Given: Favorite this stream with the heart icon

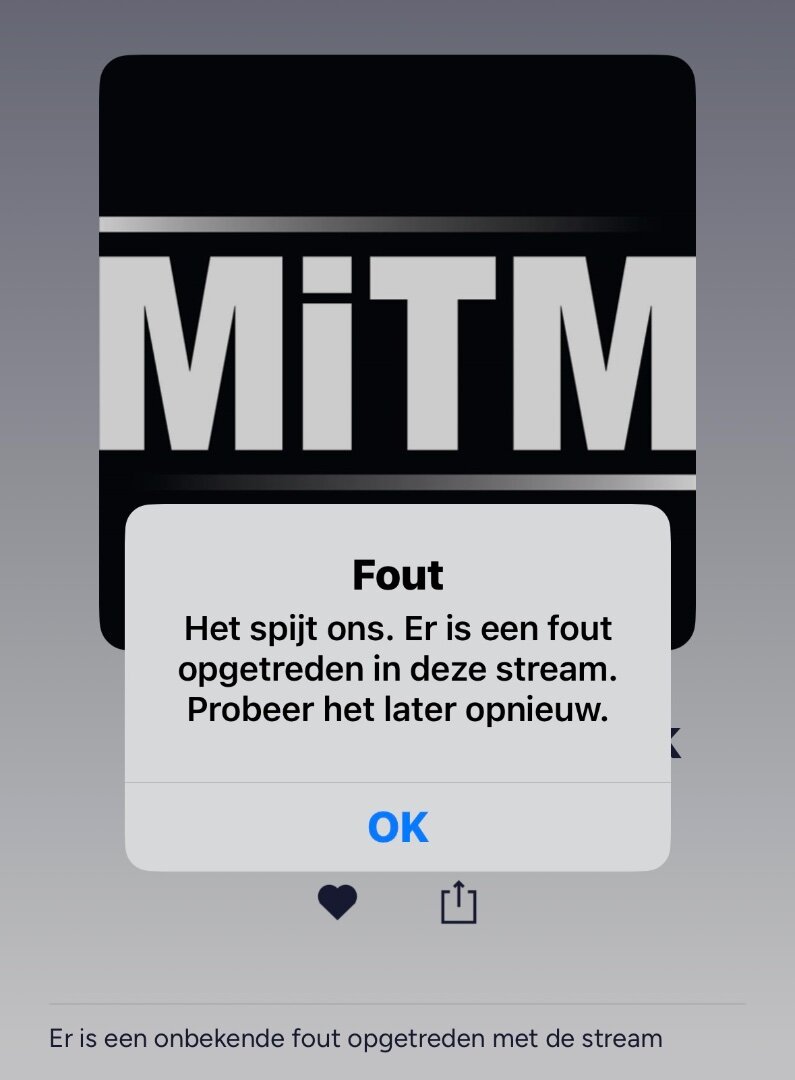Looking at the screenshot, I should pyautogui.click(x=337, y=903).
